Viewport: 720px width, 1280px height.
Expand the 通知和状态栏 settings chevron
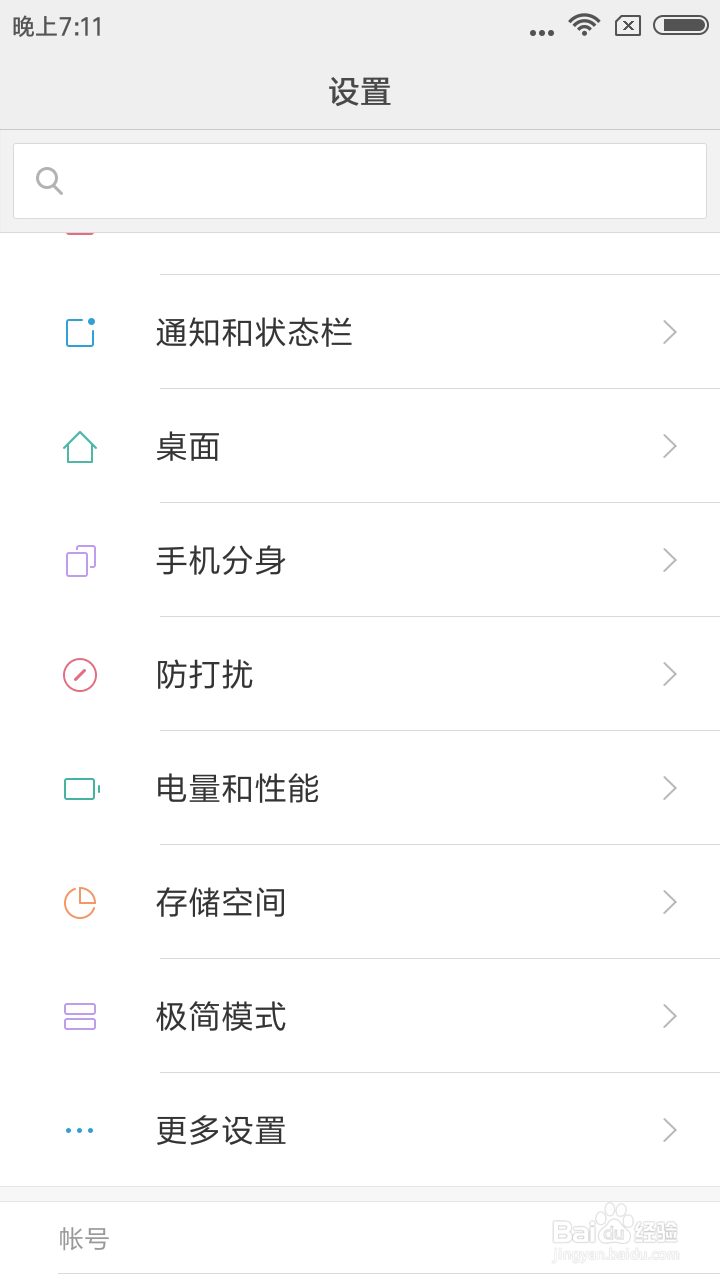pos(668,332)
